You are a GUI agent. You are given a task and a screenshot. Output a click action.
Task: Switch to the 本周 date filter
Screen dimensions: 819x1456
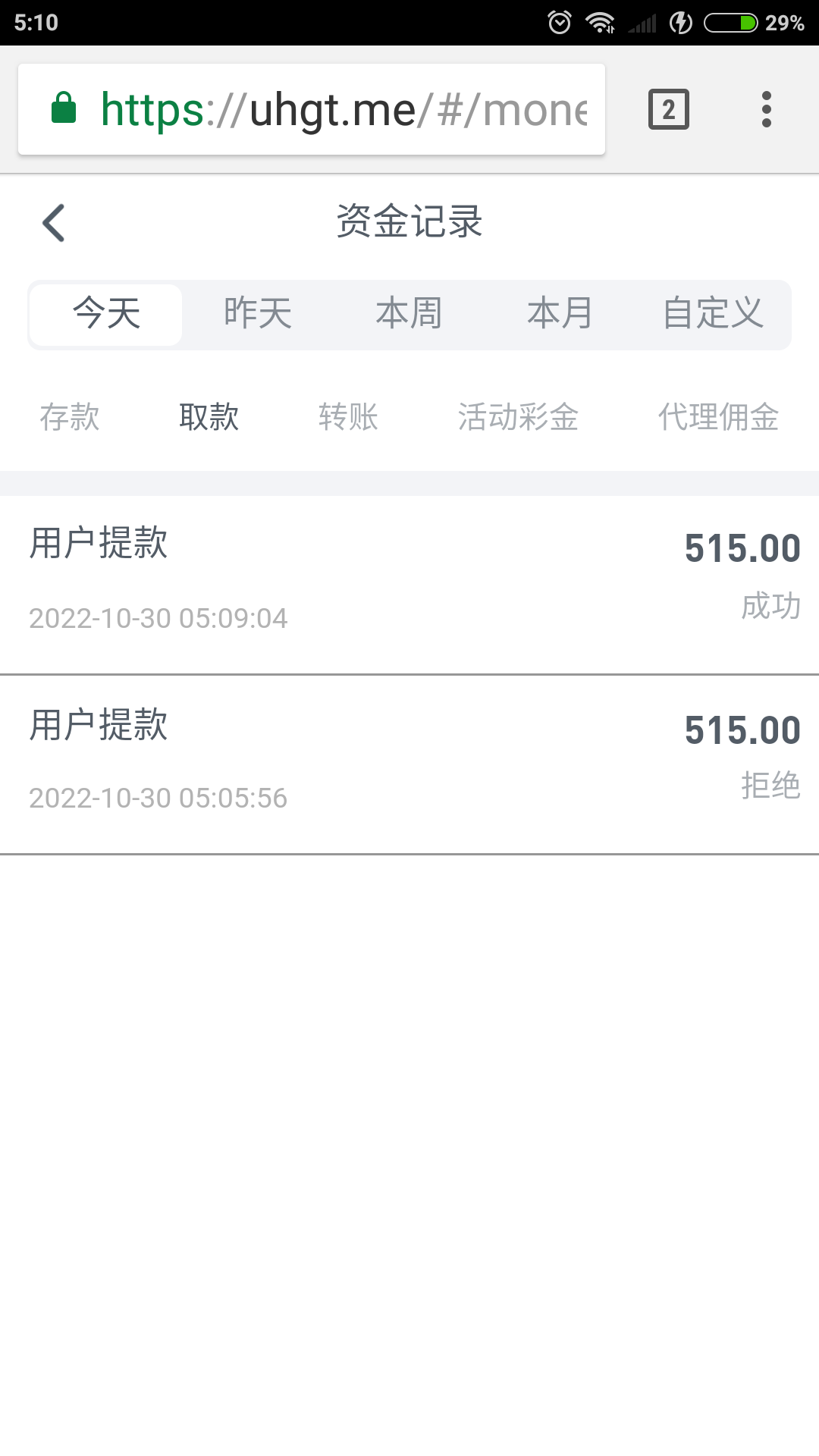pyautogui.click(x=409, y=314)
